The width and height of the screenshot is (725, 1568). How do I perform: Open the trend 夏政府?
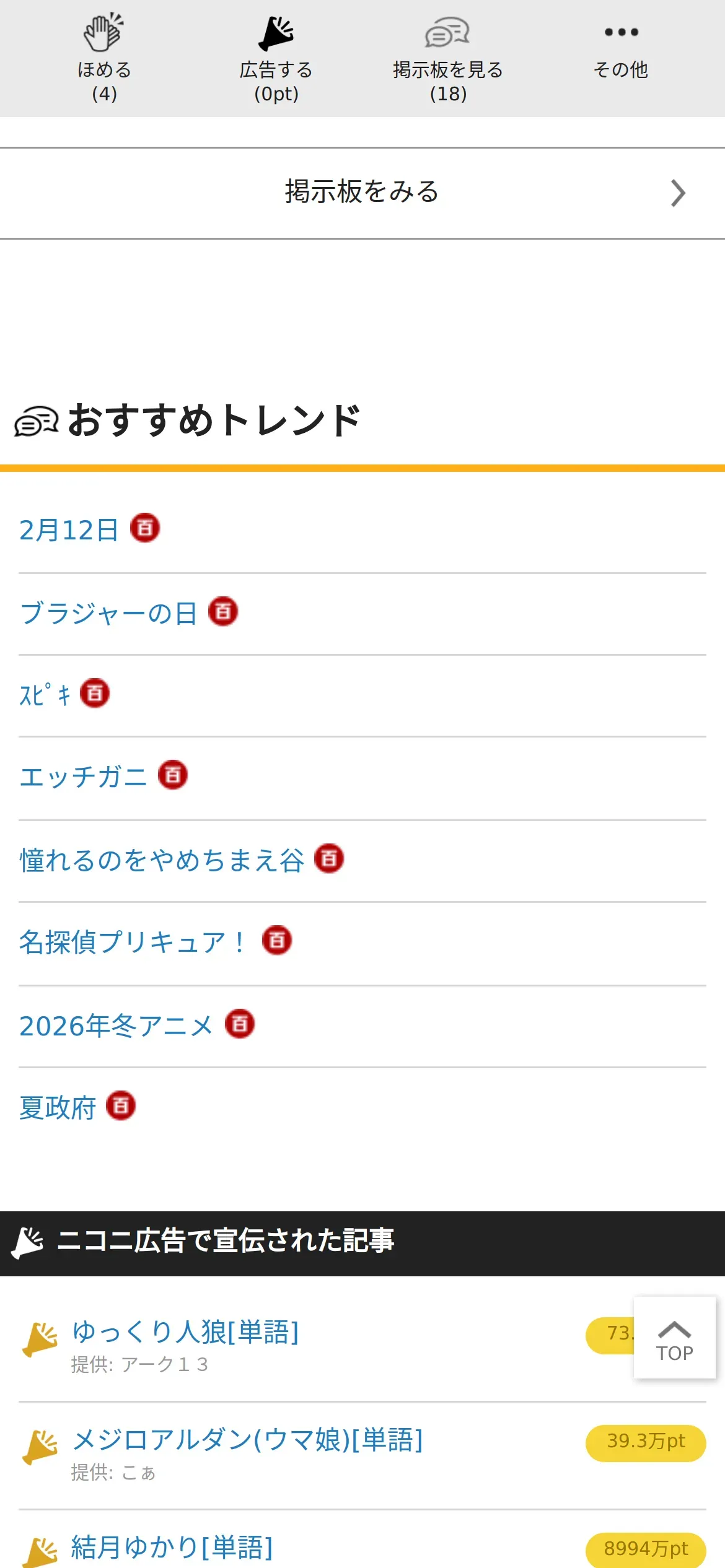tap(58, 1107)
